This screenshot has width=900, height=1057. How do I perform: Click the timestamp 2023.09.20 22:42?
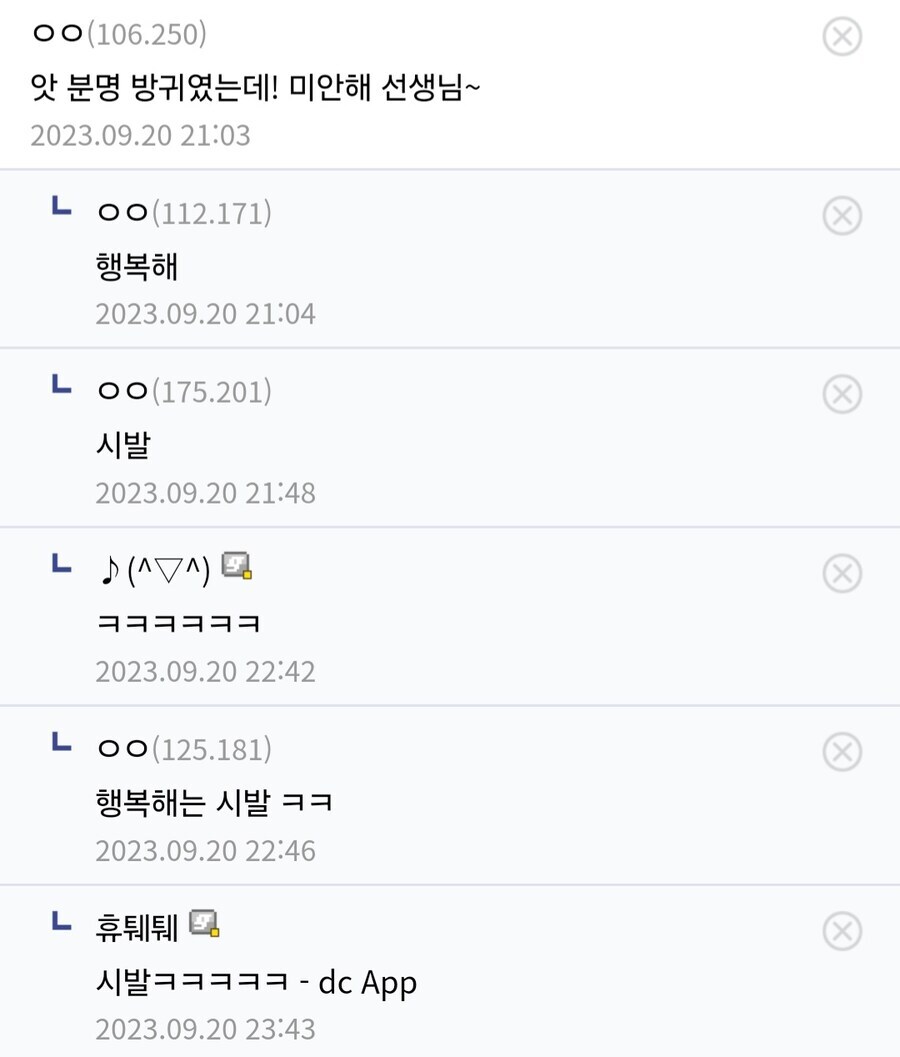pos(206,671)
